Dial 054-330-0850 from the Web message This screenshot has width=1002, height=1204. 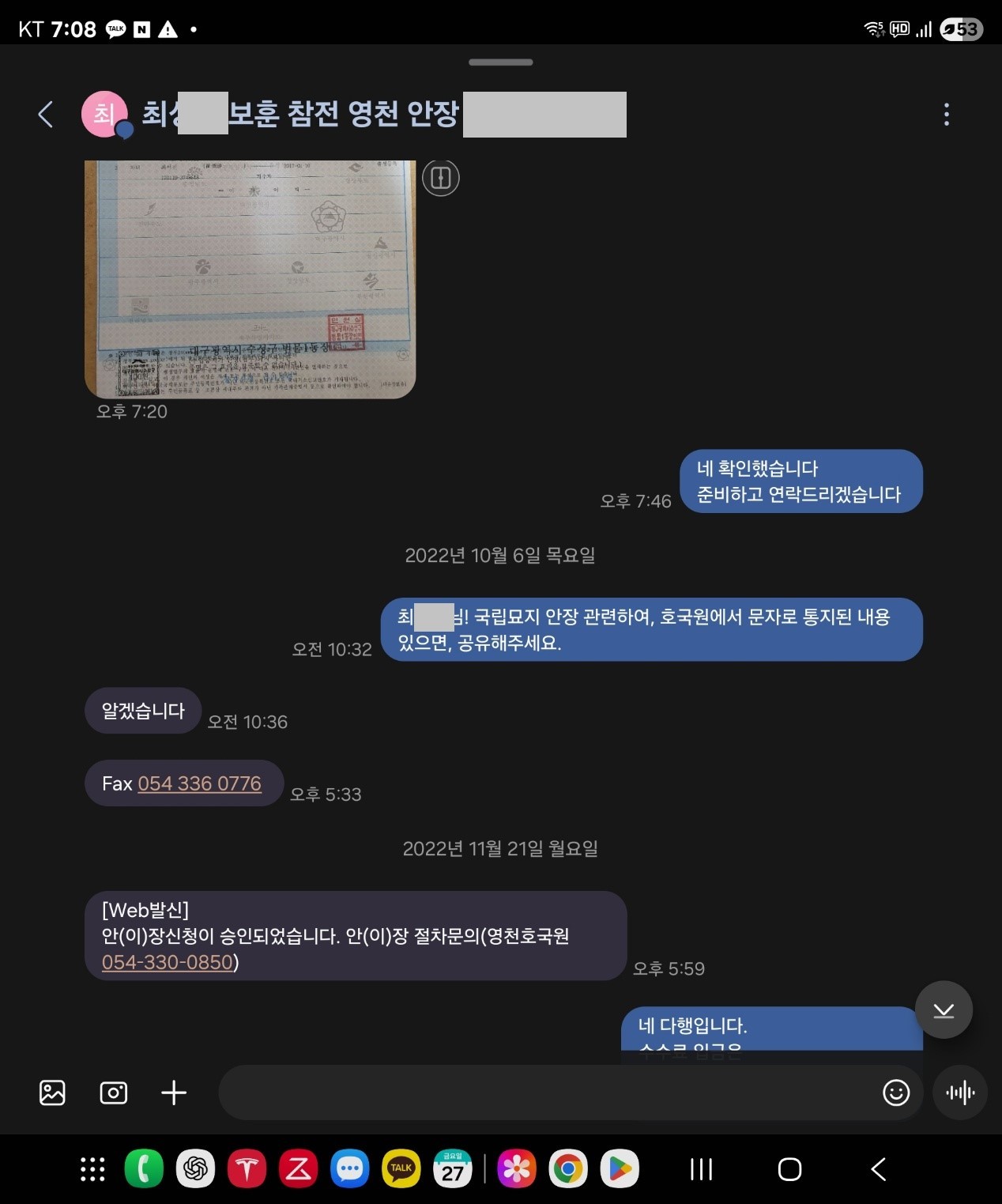tap(168, 962)
